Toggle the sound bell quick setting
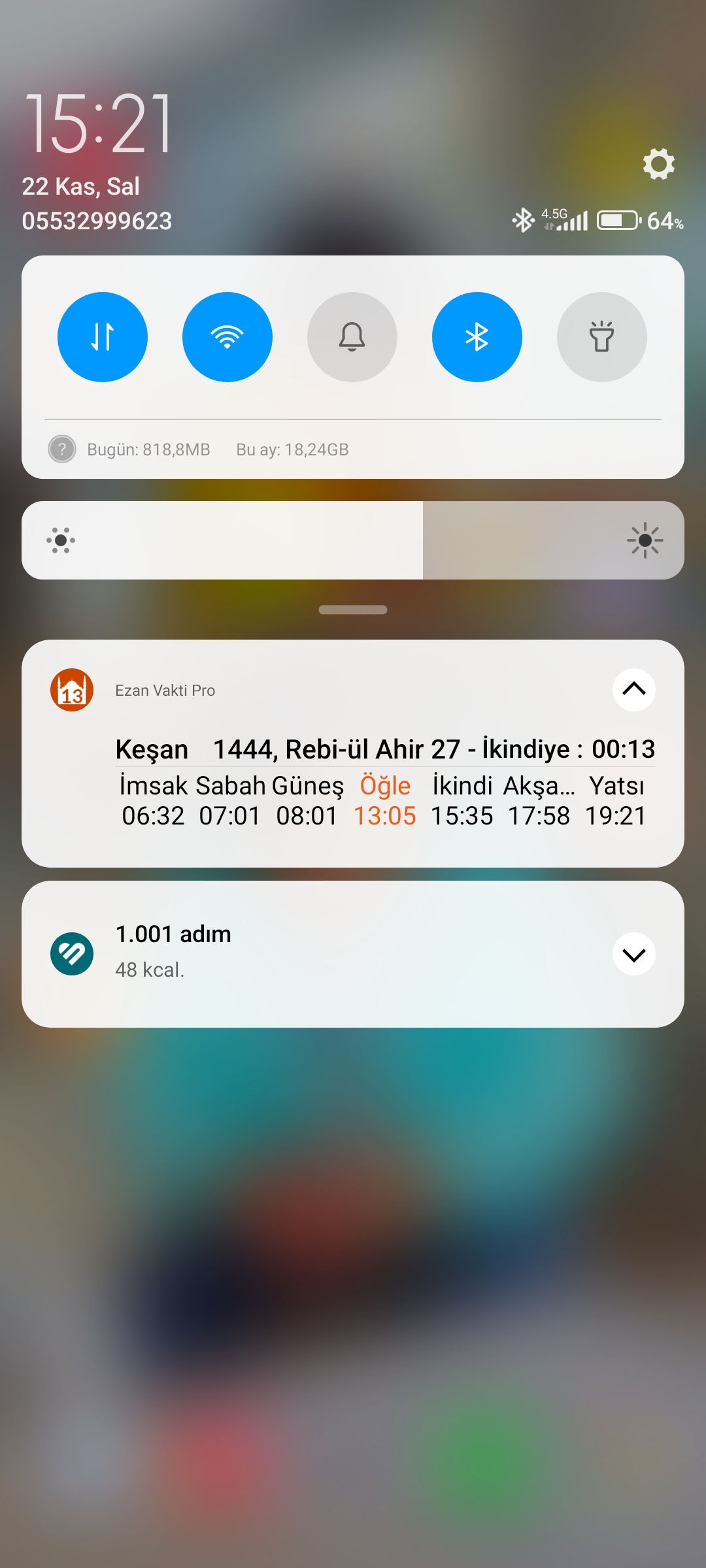The width and height of the screenshot is (706, 1568). [352, 337]
